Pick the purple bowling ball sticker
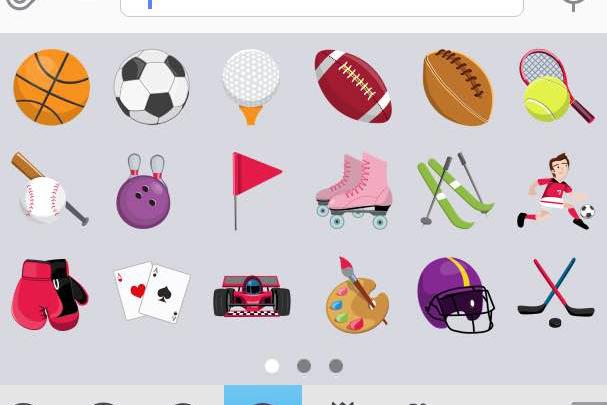Viewport: 607px width, 405px height. point(145,192)
